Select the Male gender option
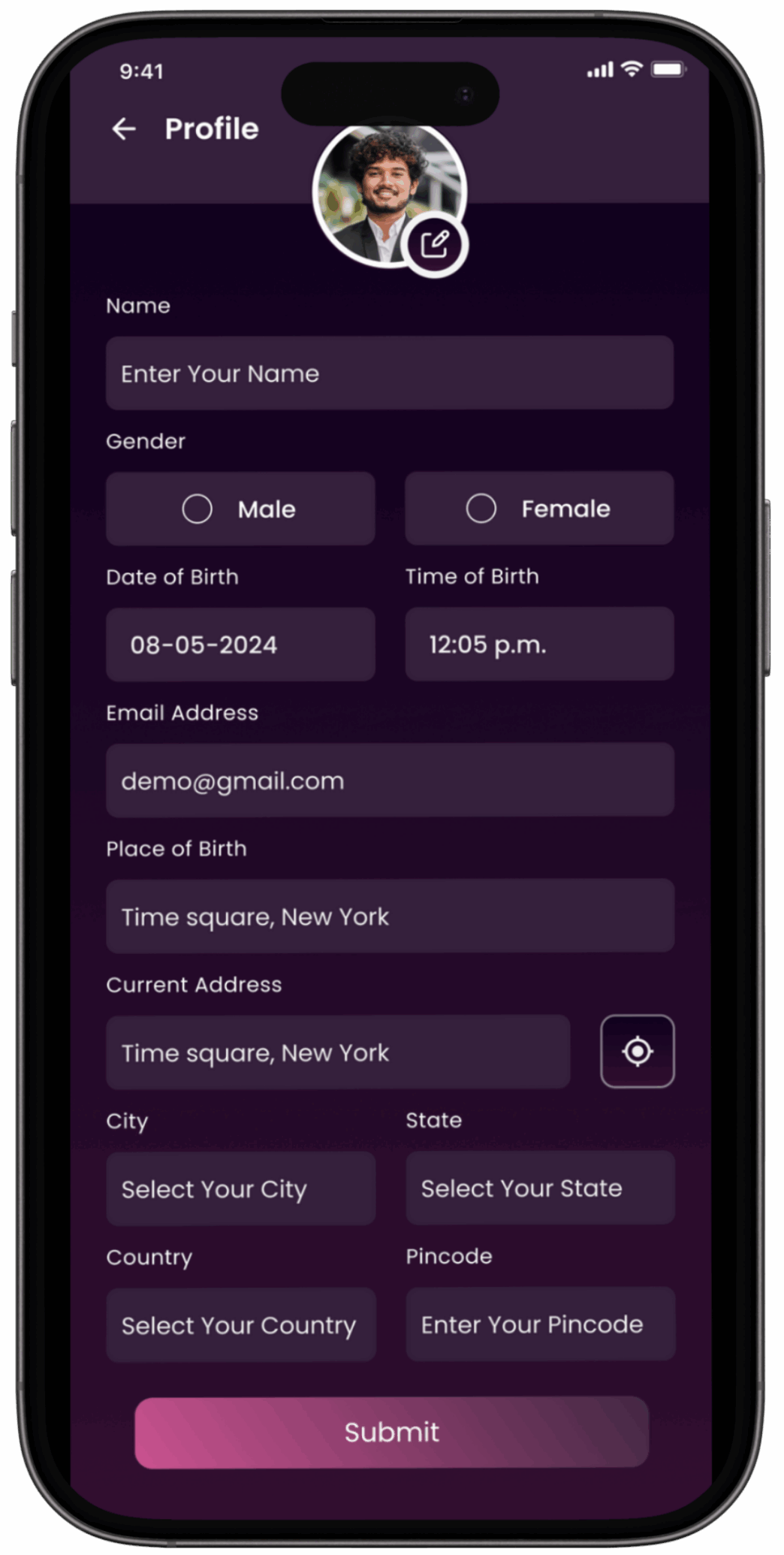This screenshot has height=1555, width=784. pyautogui.click(x=240, y=509)
